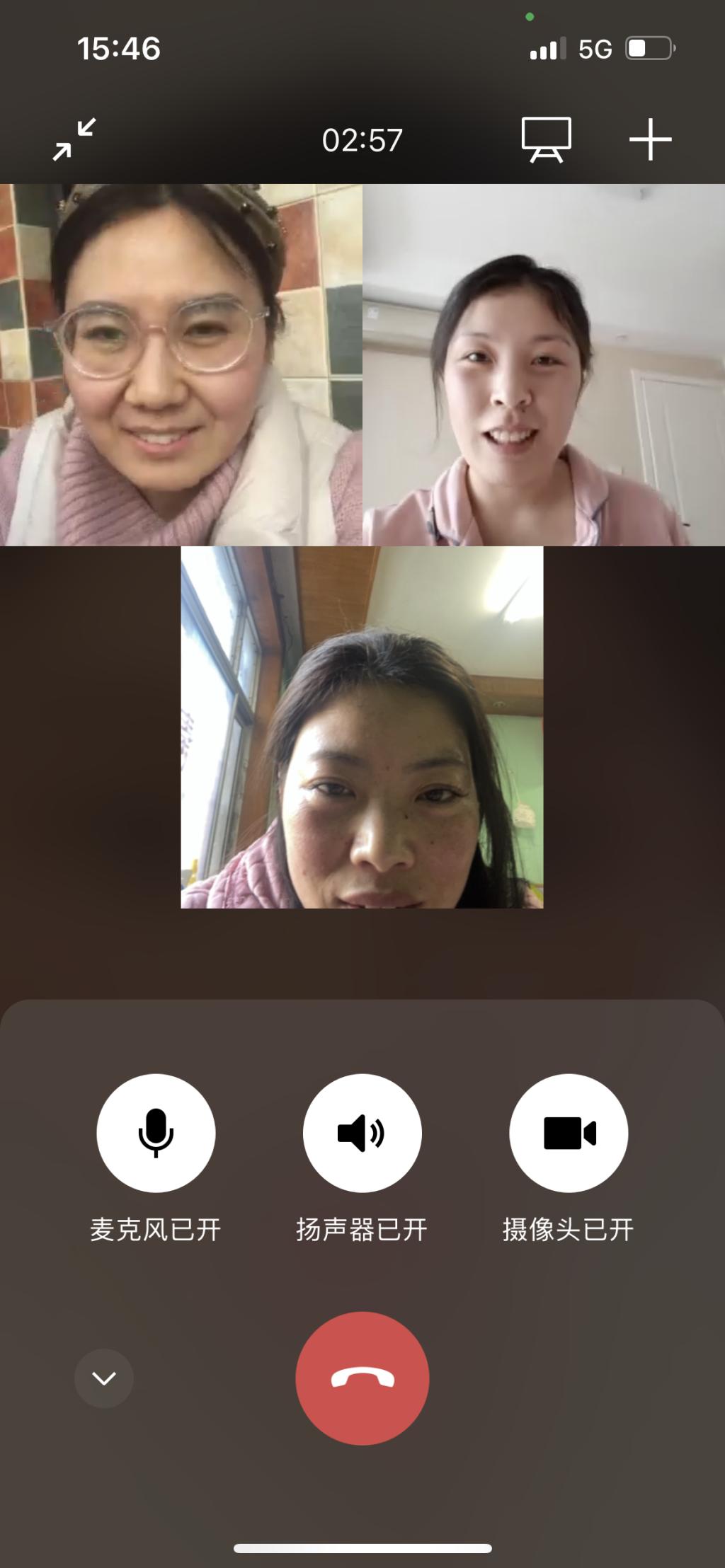725x1568 pixels.
Task: Mute the microphone (麦克风已开)
Action: pyautogui.click(x=156, y=1133)
